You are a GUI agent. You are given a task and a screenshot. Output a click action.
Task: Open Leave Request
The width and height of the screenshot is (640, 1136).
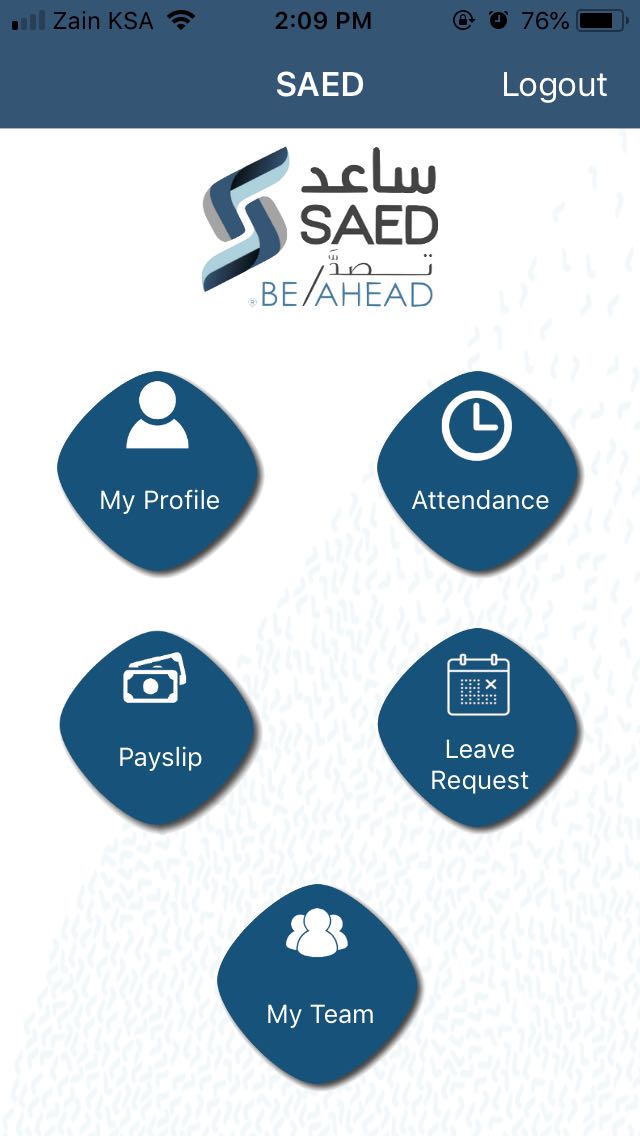pos(479,727)
